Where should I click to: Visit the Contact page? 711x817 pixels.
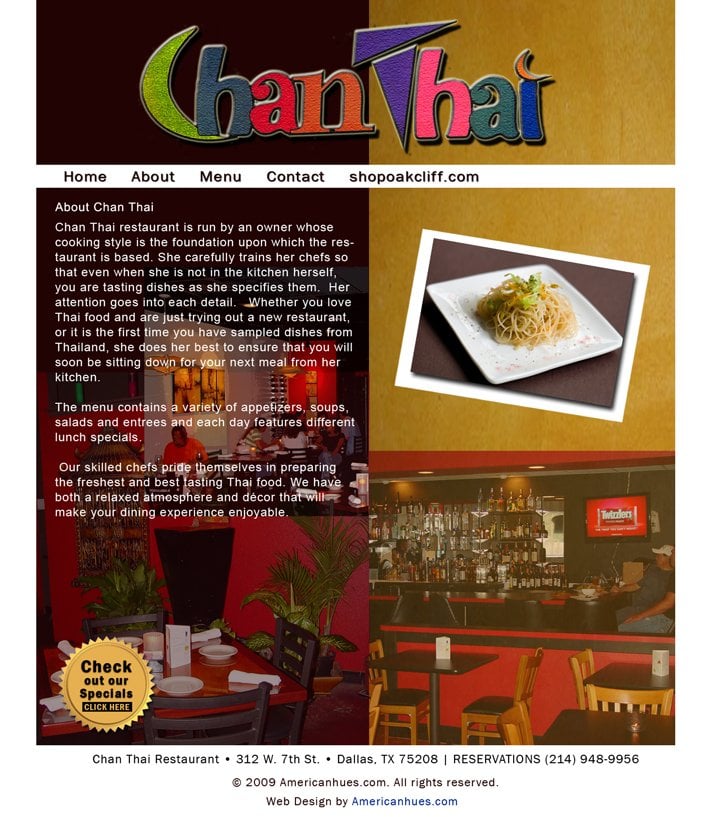point(295,177)
